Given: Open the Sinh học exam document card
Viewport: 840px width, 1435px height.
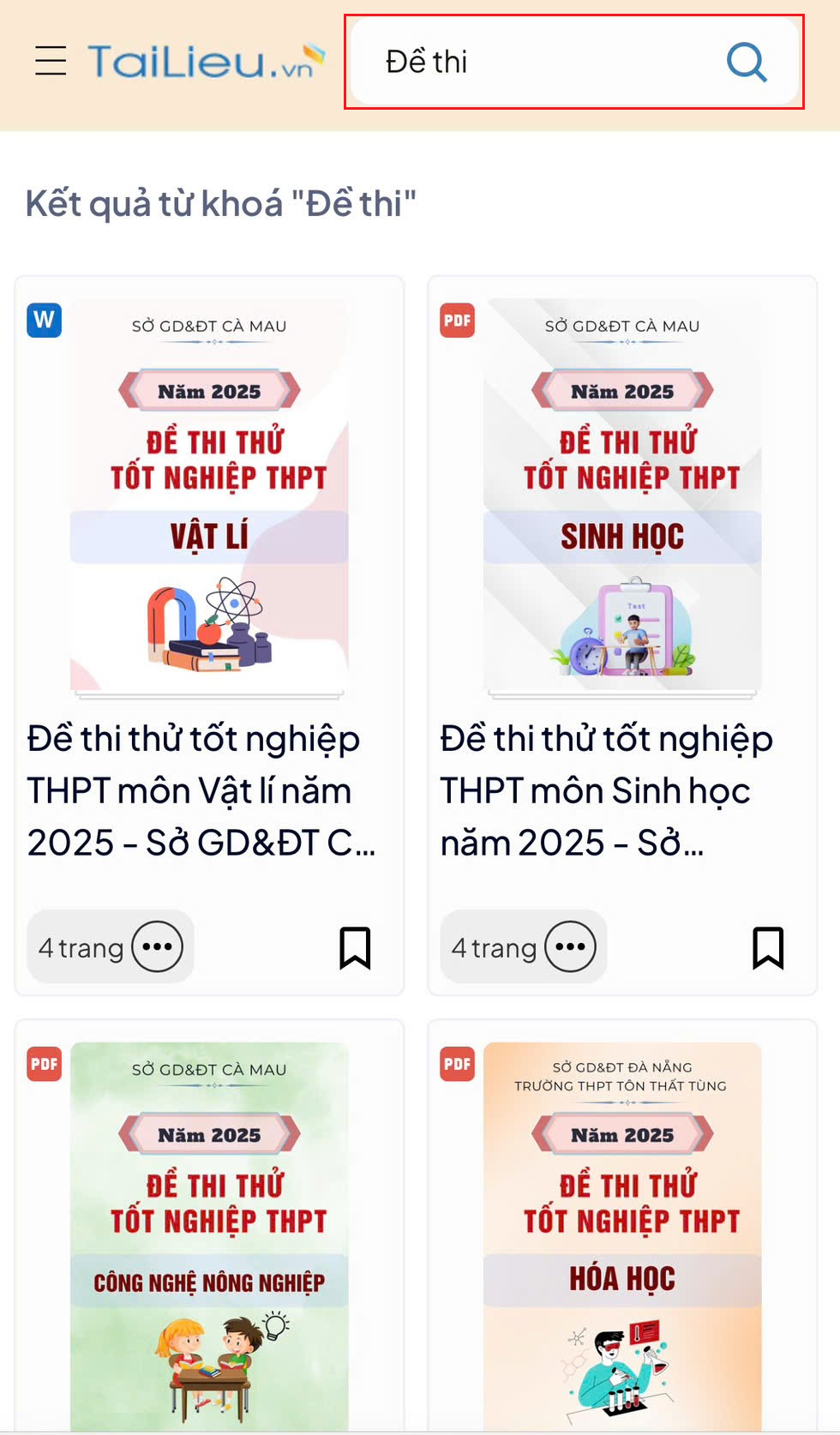Looking at the screenshot, I should (x=622, y=497).
